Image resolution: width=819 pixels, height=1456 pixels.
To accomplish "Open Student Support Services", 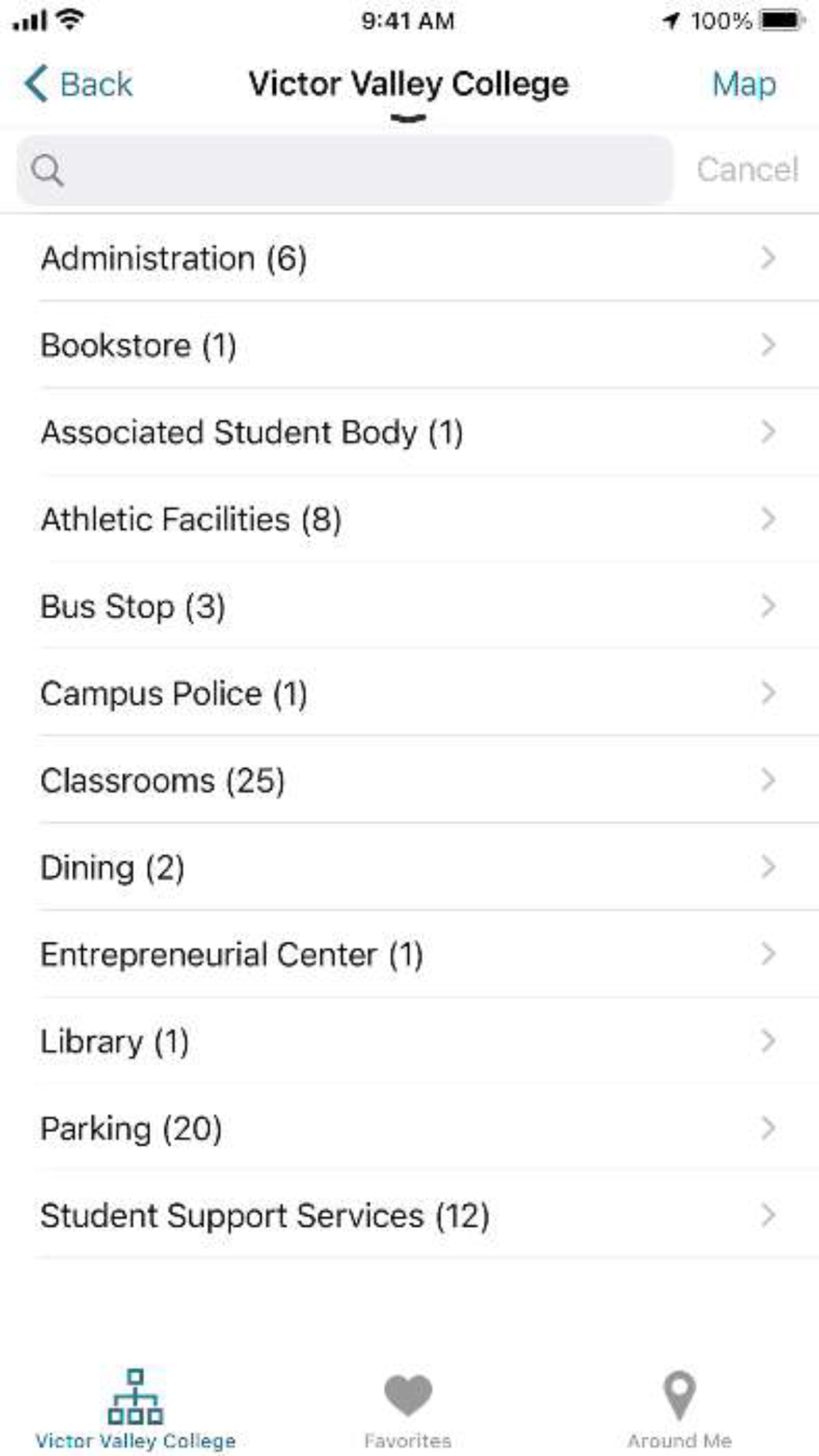I will click(409, 1215).
